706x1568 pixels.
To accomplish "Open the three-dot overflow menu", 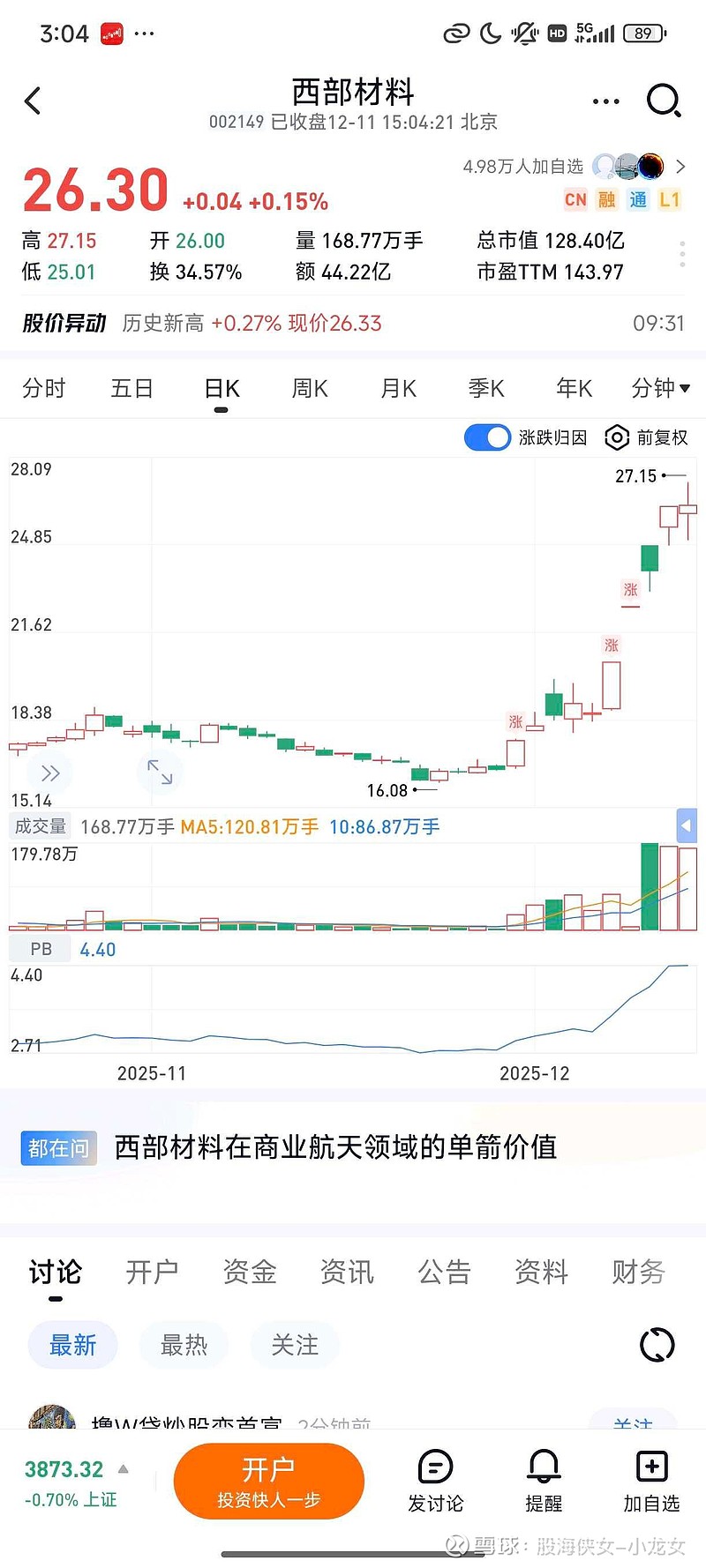I will click(x=605, y=101).
